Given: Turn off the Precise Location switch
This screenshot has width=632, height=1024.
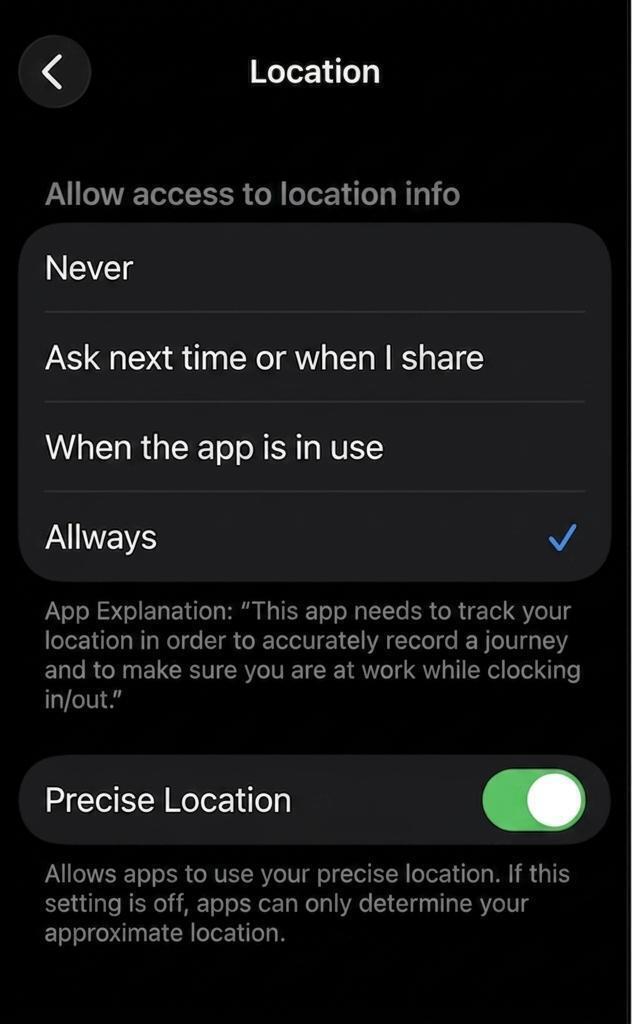Looking at the screenshot, I should coord(533,800).
